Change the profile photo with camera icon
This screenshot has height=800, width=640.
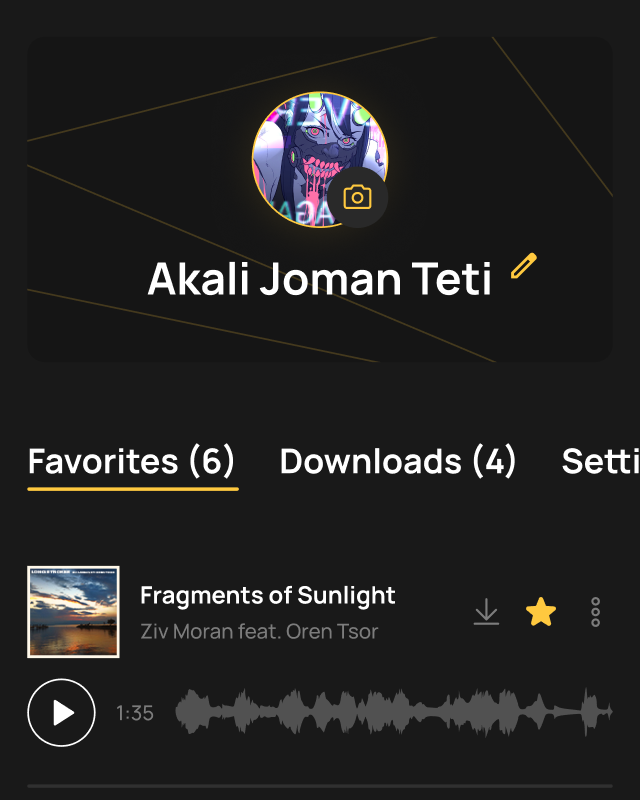(357, 197)
